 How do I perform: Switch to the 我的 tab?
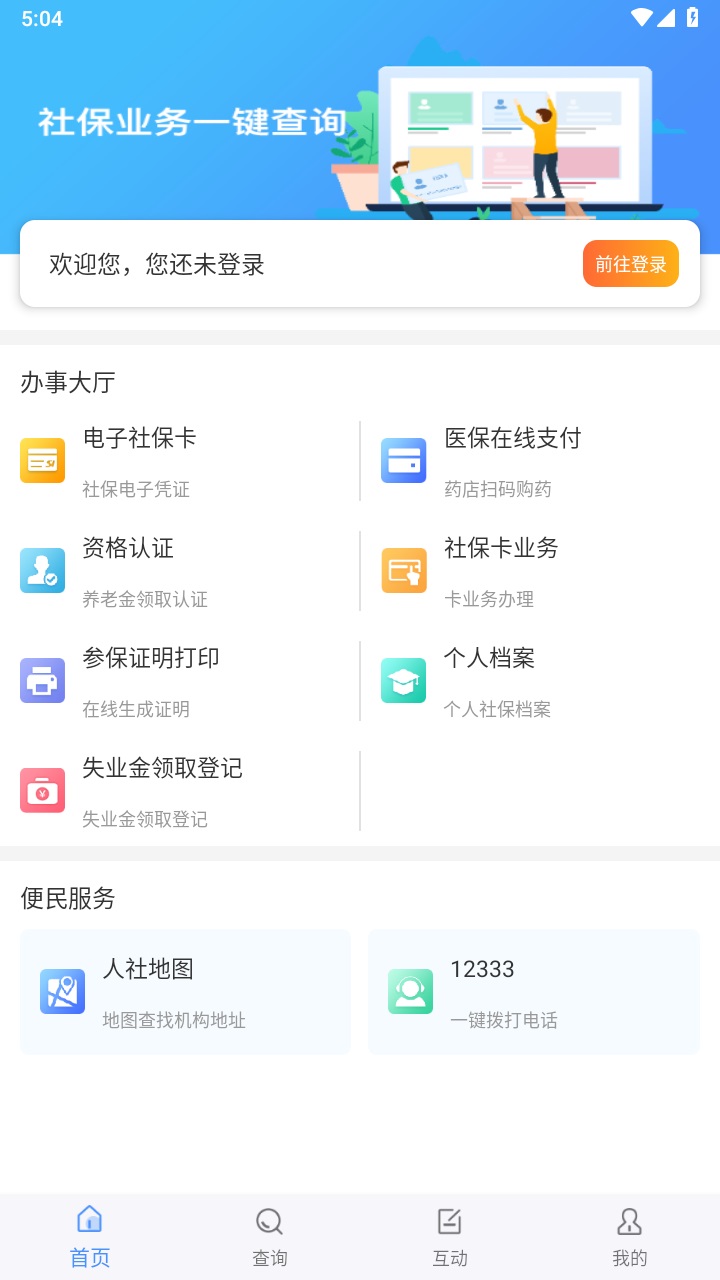(629, 1234)
